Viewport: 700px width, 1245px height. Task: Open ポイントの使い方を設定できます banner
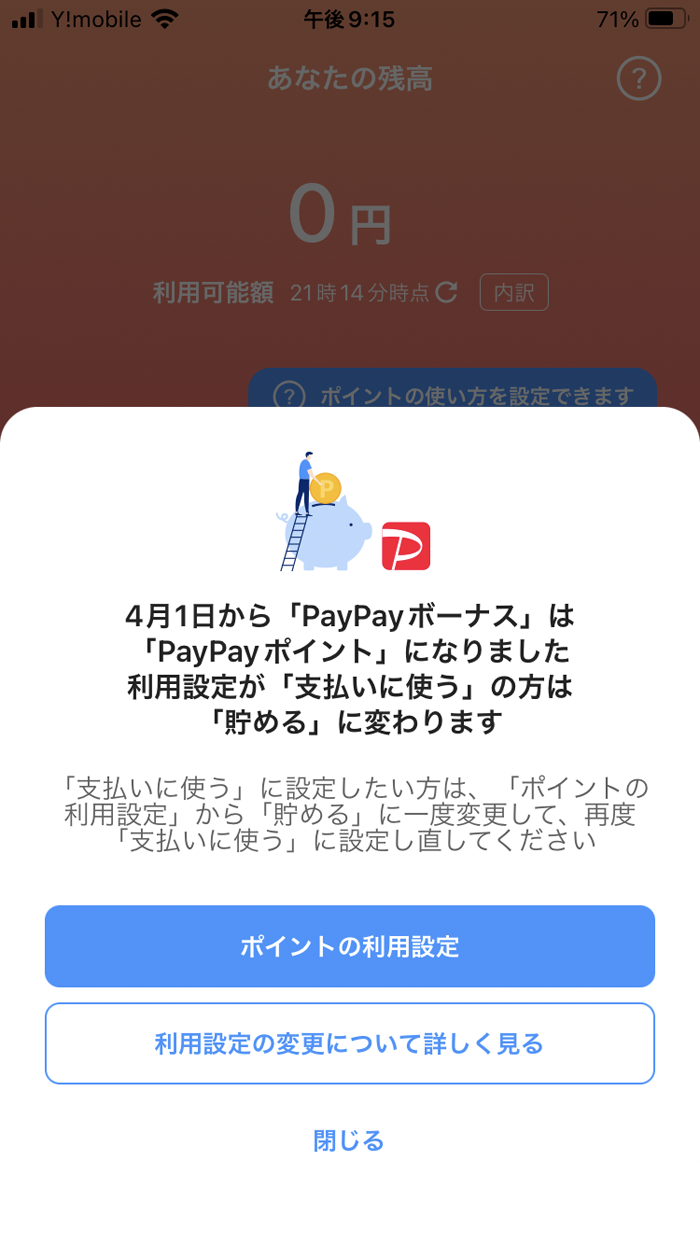pyautogui.click(x=453, y=394)
